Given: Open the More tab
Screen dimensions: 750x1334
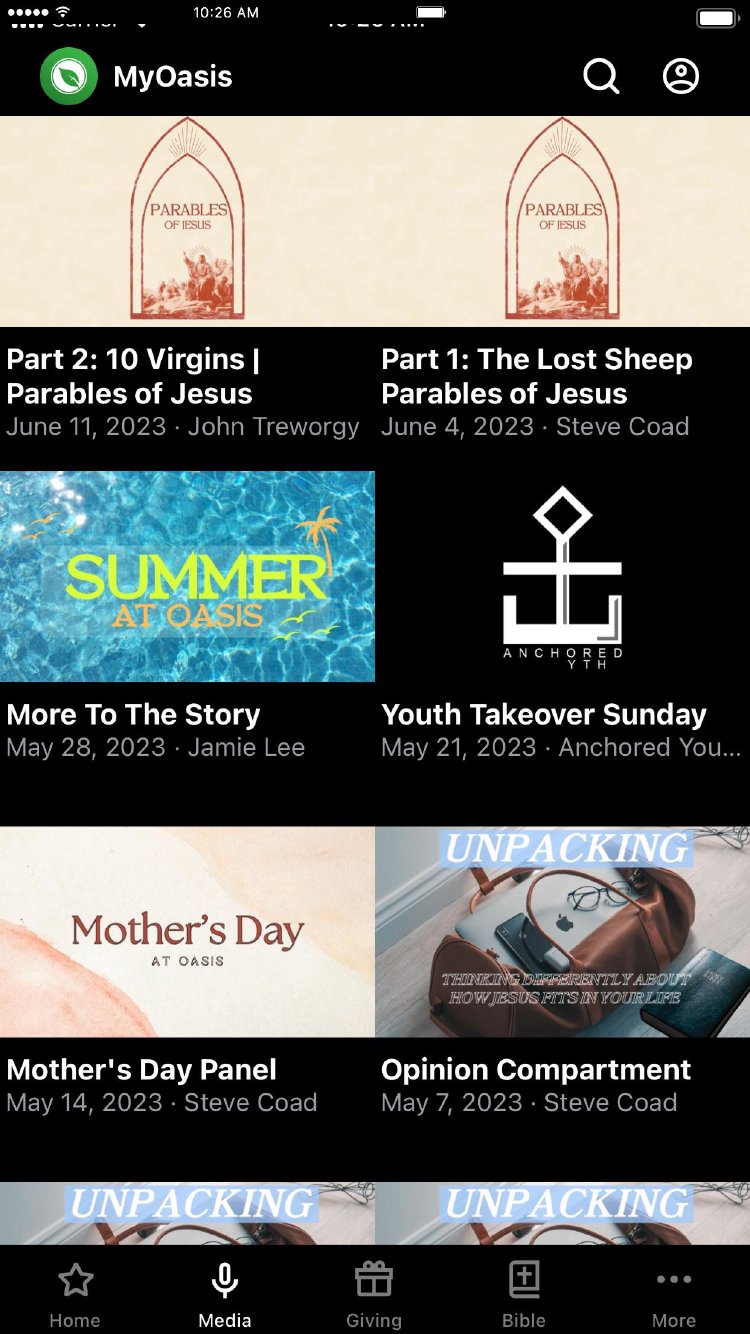Looking at the screenshot, I should point(674,1294).
